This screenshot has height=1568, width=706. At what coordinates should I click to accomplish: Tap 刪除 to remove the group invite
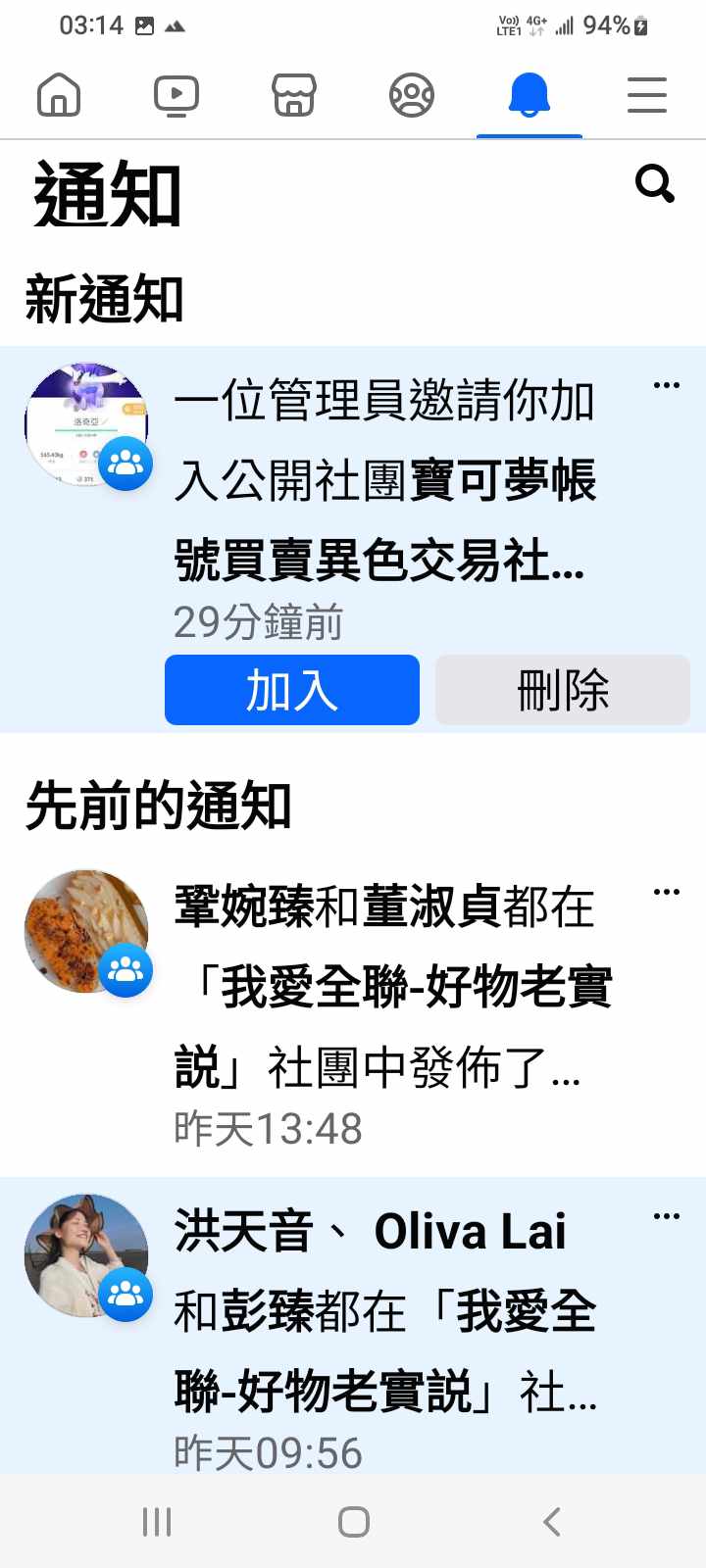tap(563, 690)
